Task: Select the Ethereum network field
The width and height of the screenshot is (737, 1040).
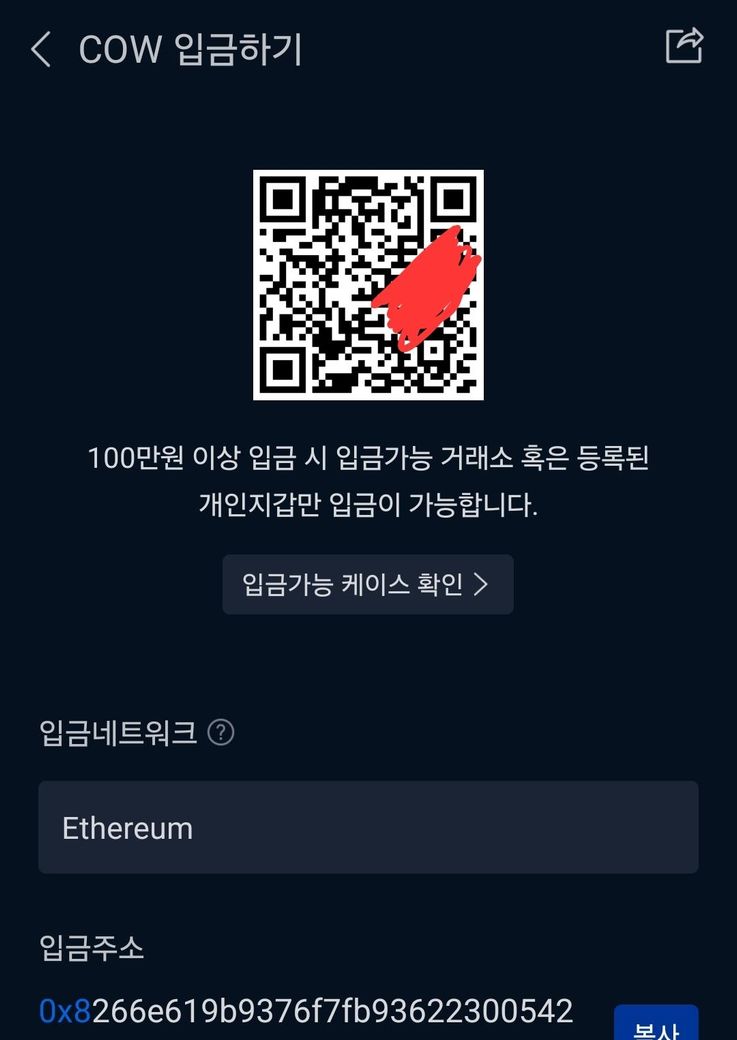Action: (x=368, y=828)
